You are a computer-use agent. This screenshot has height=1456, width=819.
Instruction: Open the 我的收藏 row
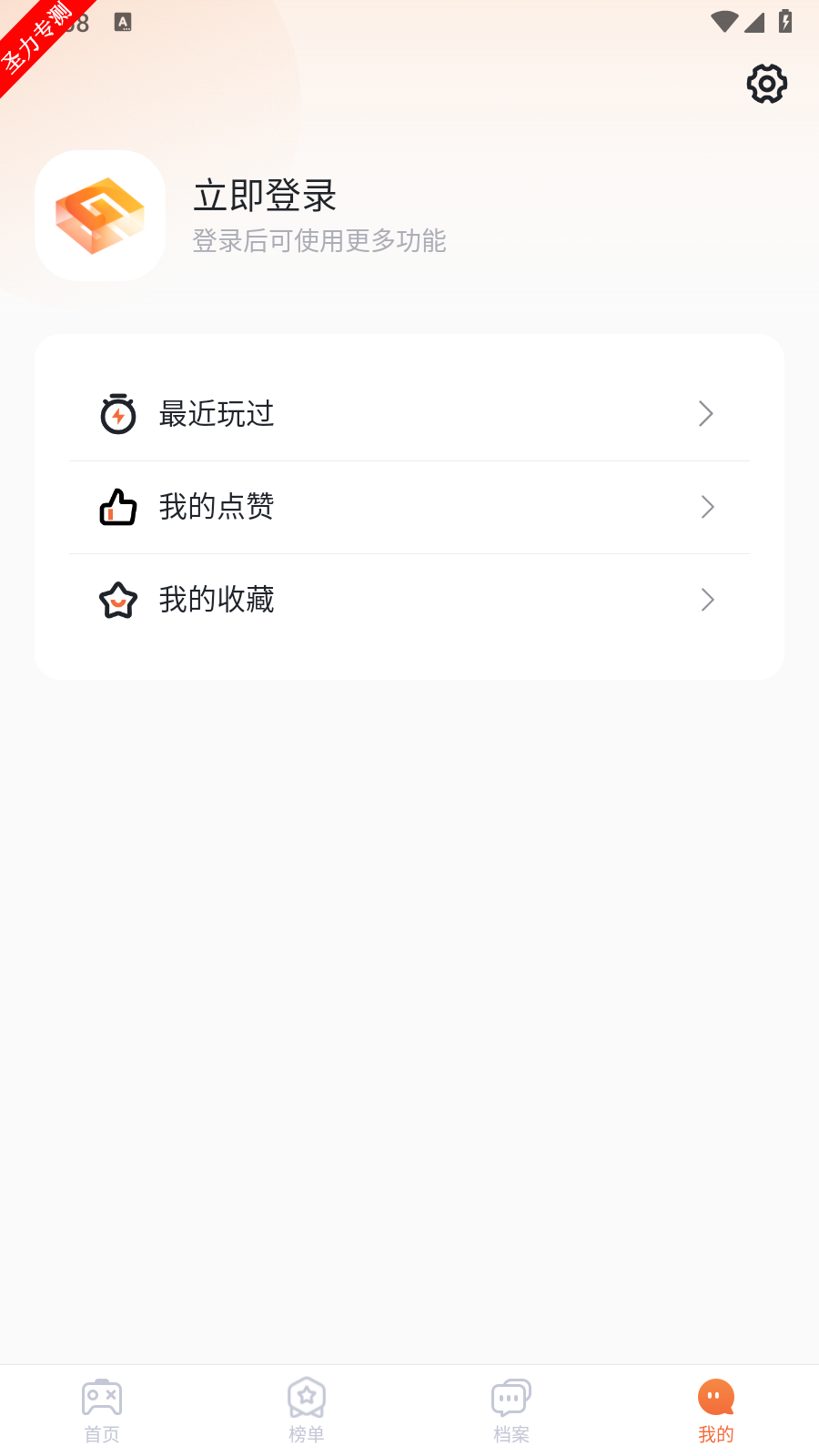pyautogui.click(x=409, y=600)
